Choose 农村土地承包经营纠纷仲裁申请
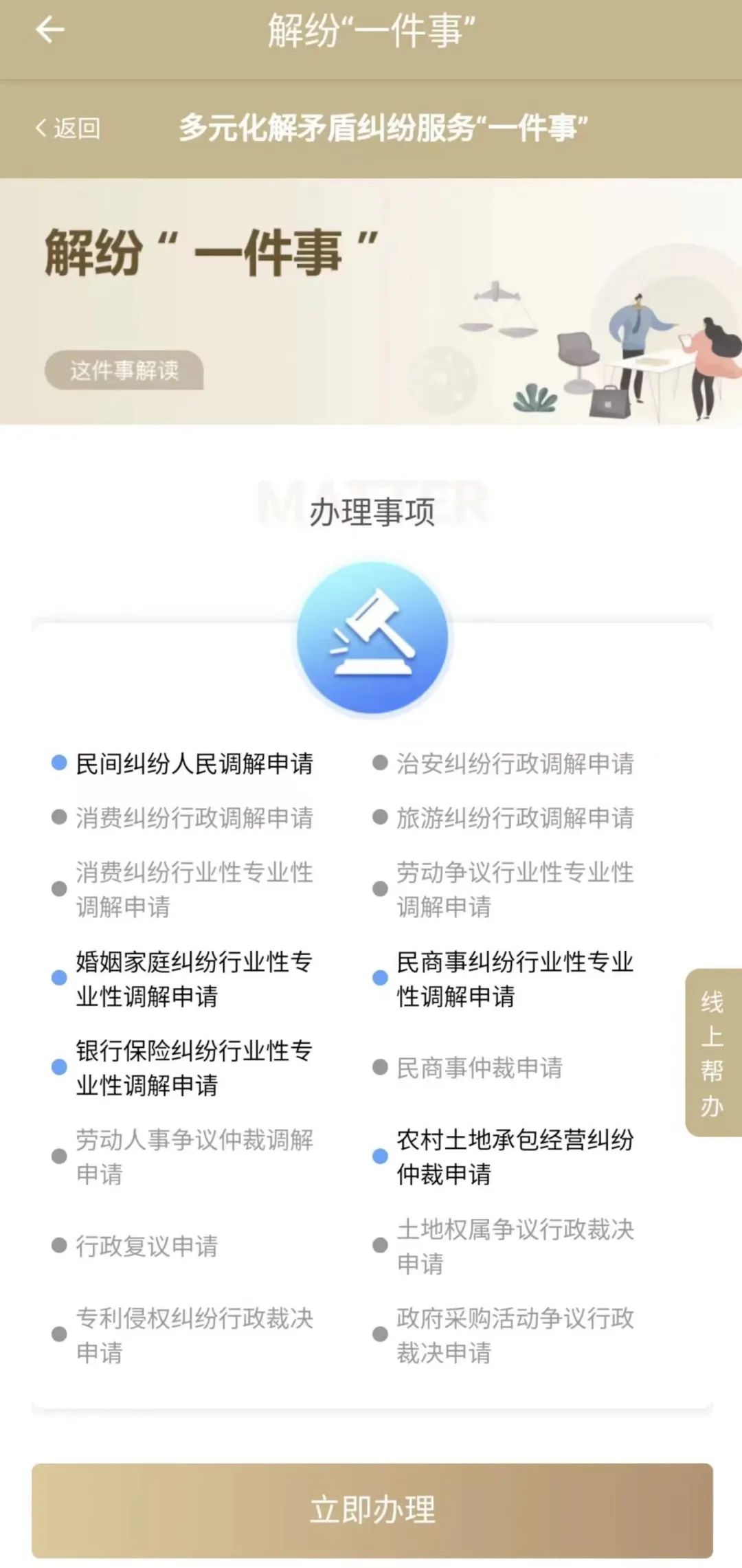The height and width of the screenshot is (1568, 742). pos(514,1156)
